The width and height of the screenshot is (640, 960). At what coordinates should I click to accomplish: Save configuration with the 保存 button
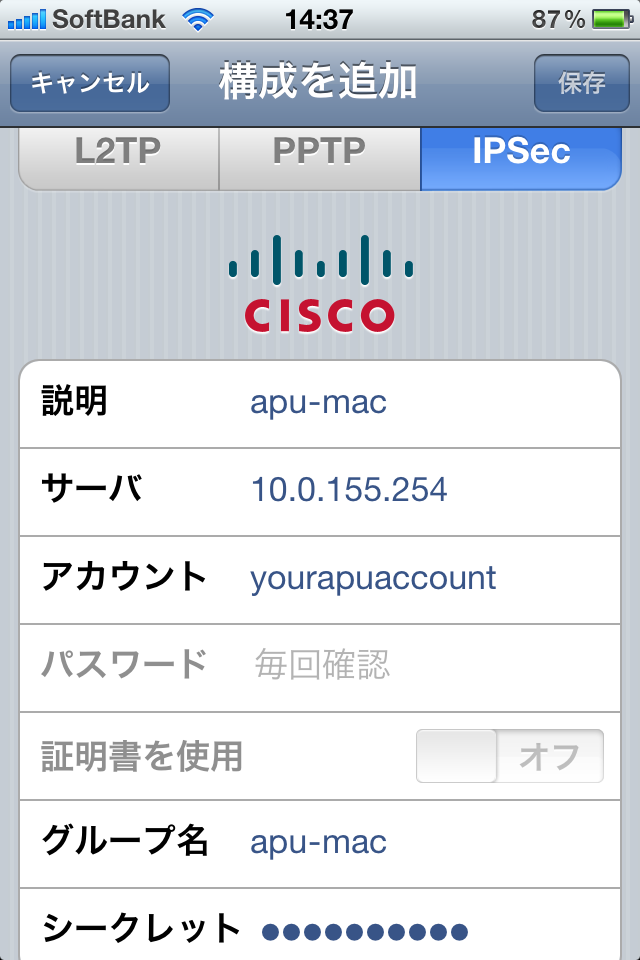581,83
